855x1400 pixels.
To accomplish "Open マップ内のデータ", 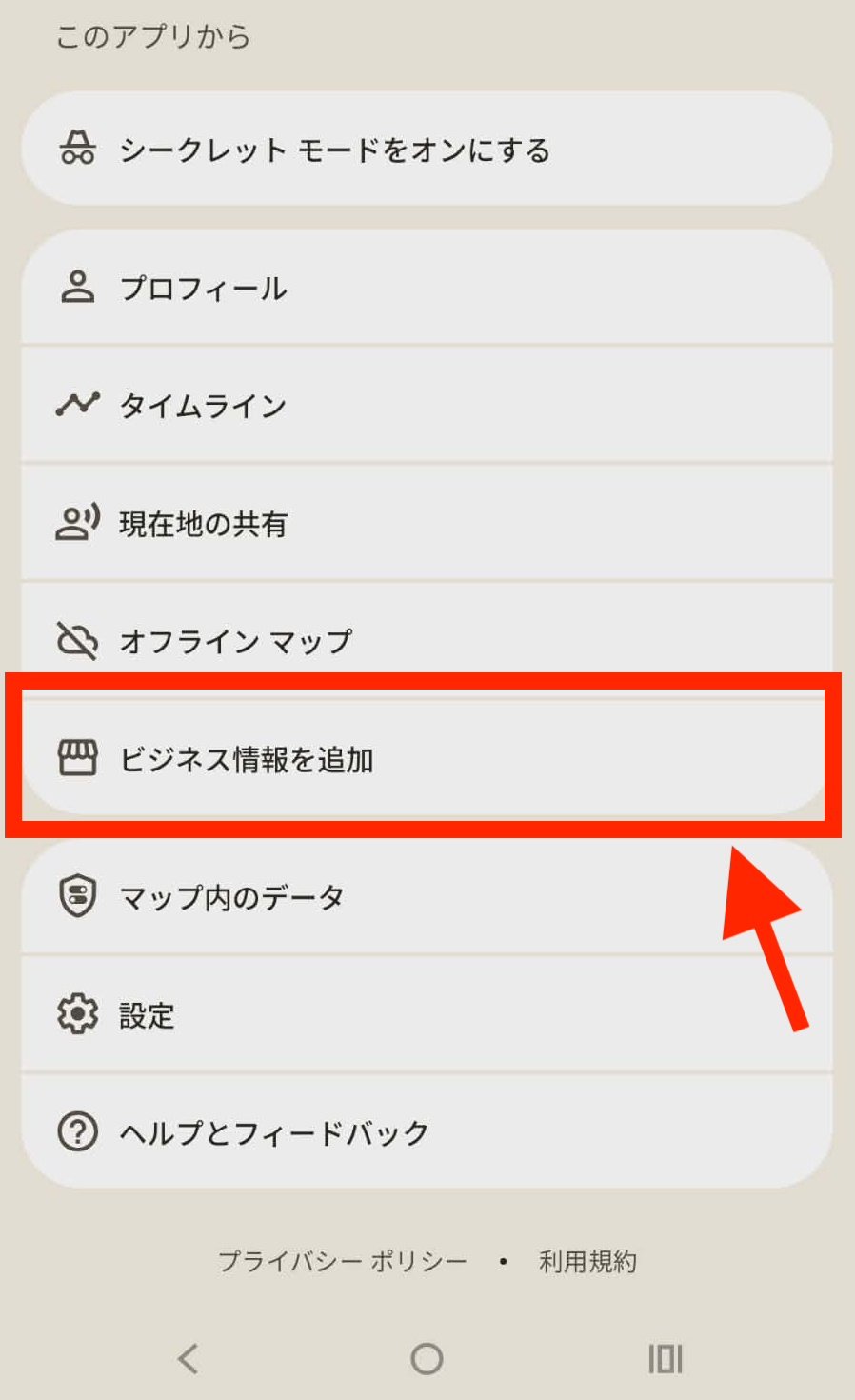I will click(x=427, y=897).
